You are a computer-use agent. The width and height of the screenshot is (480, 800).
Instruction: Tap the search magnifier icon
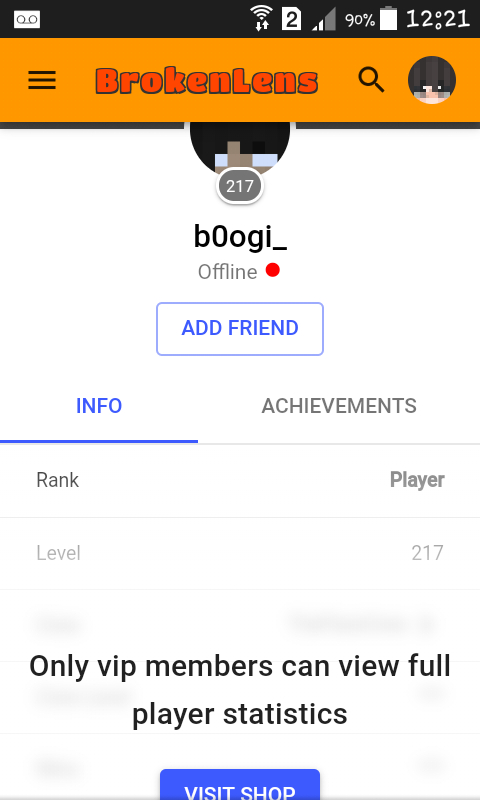coord(371,80)
